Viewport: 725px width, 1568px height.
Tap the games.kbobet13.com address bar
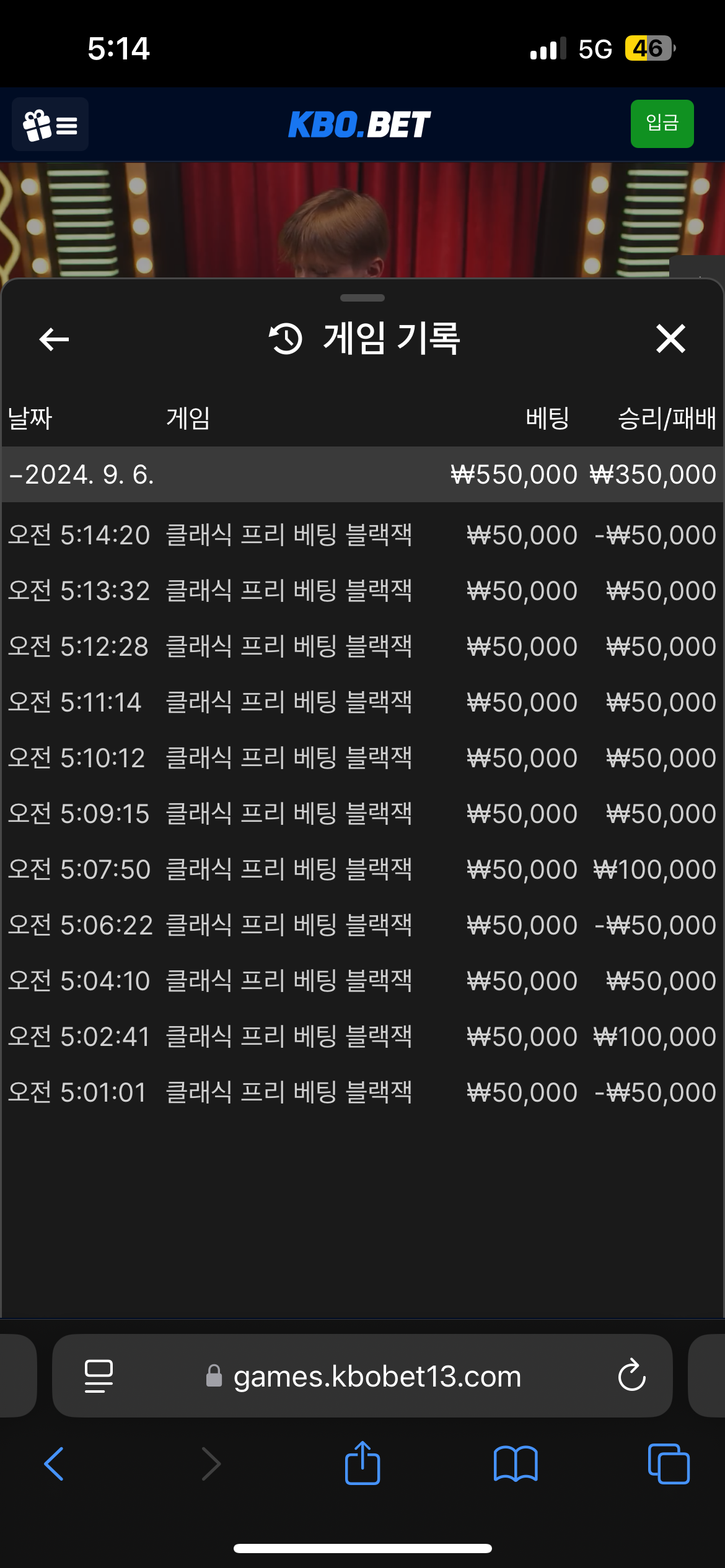pos(363,1376)
